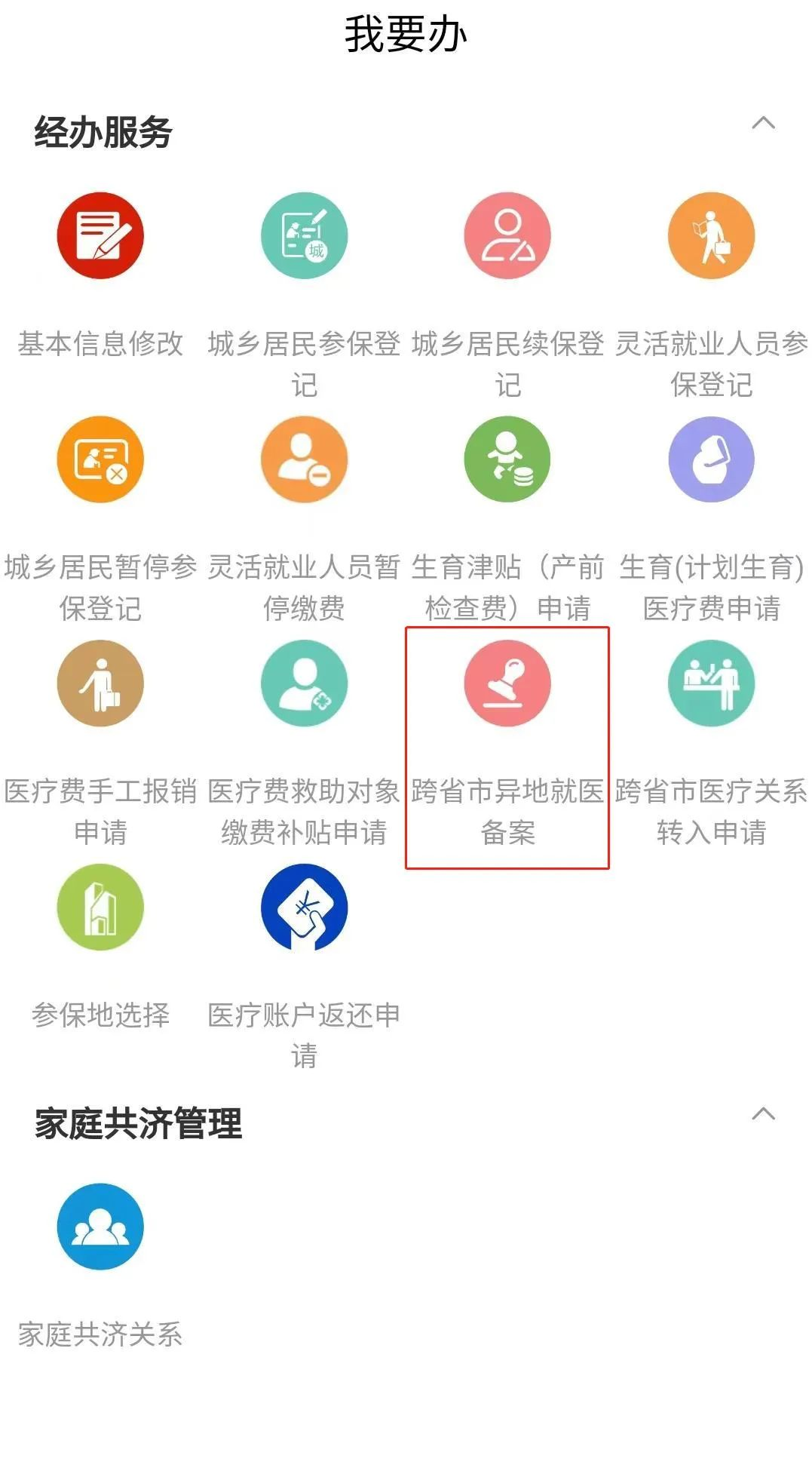Open 医疗费救助对象缴费补贴申请
Screen dimensions: 812x1468
(x=304, y=683)
